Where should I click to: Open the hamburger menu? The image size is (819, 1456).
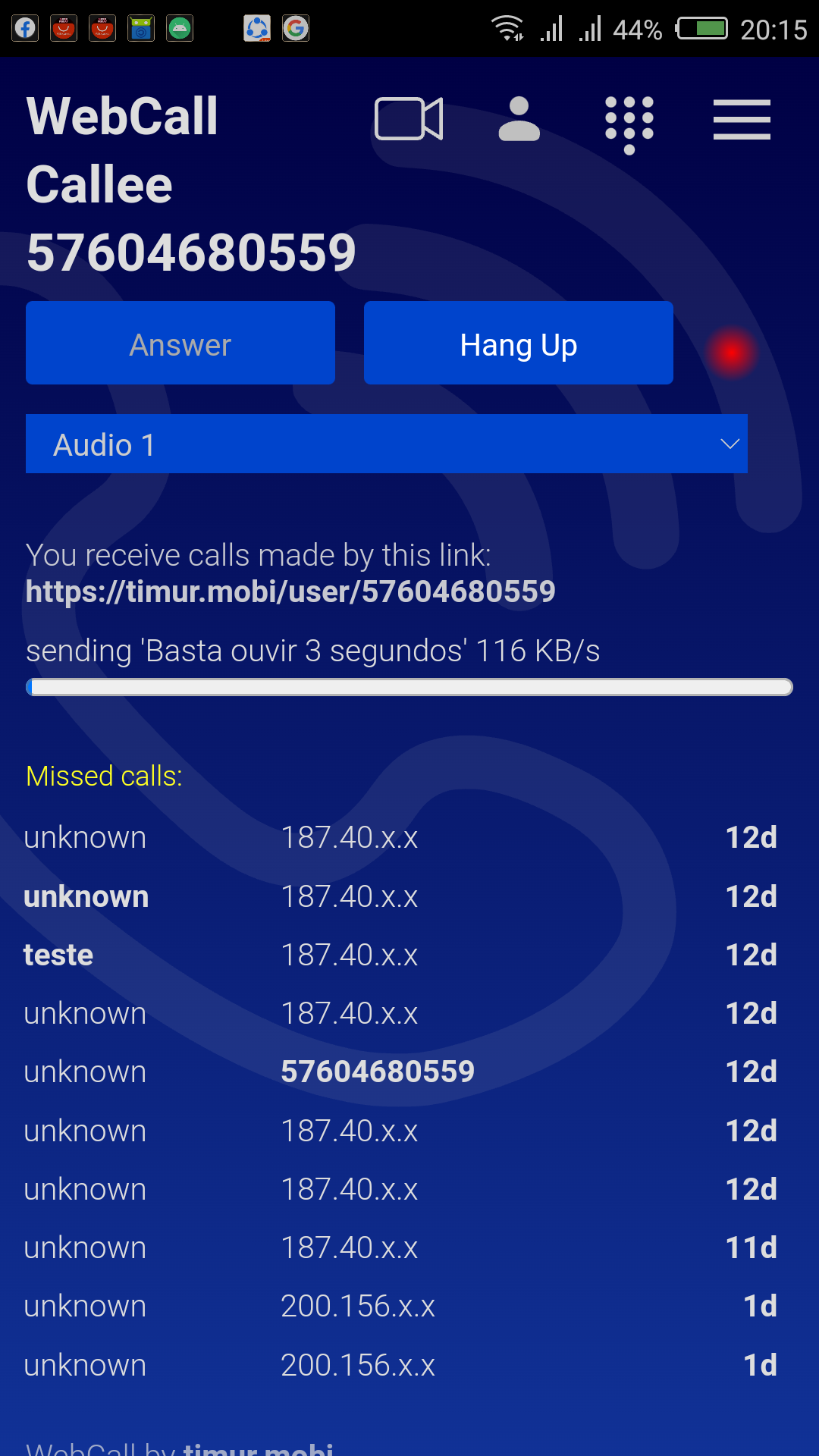pos(742,120)
